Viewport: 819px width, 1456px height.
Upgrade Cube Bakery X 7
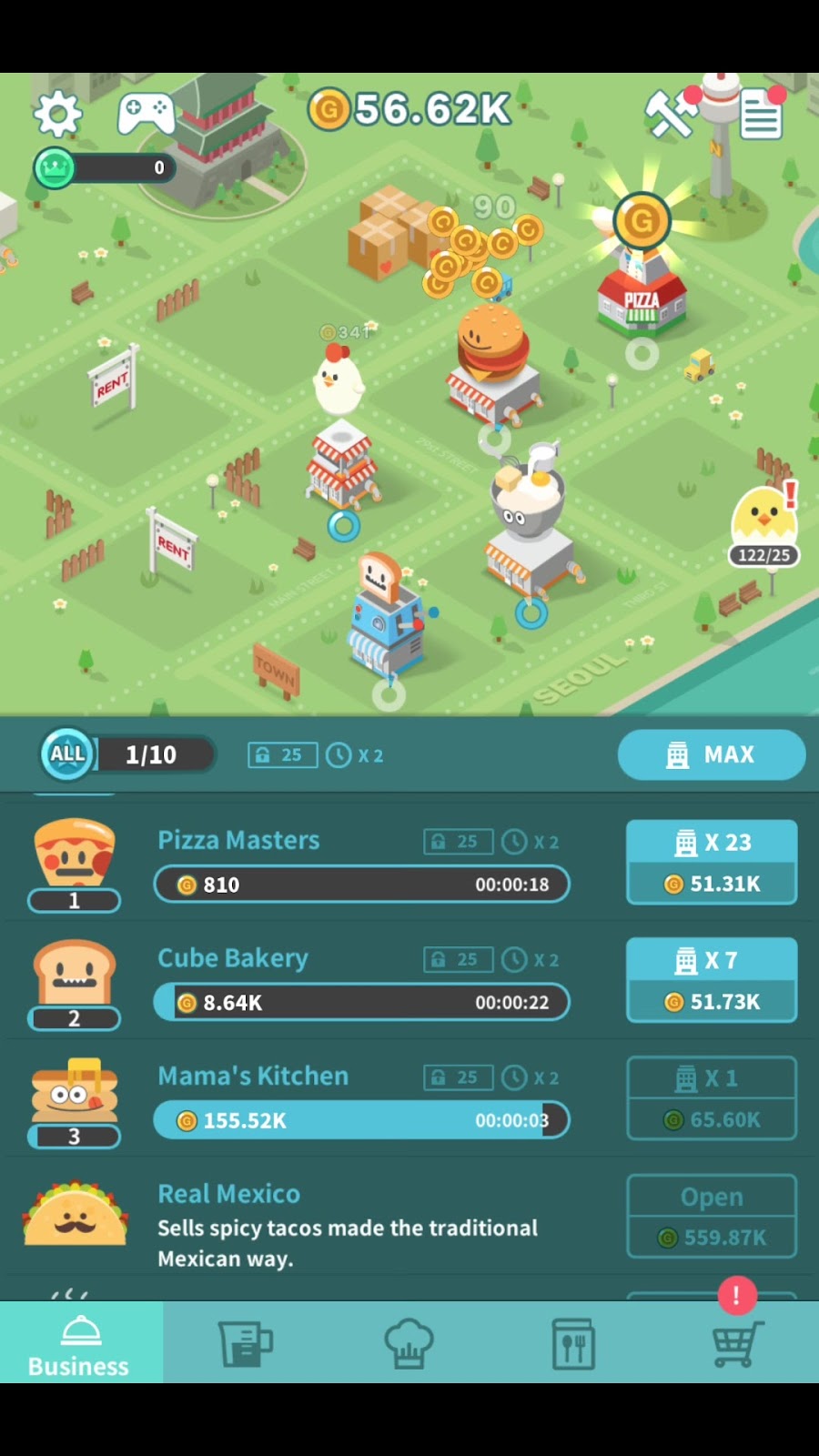[x=712, y=980]
